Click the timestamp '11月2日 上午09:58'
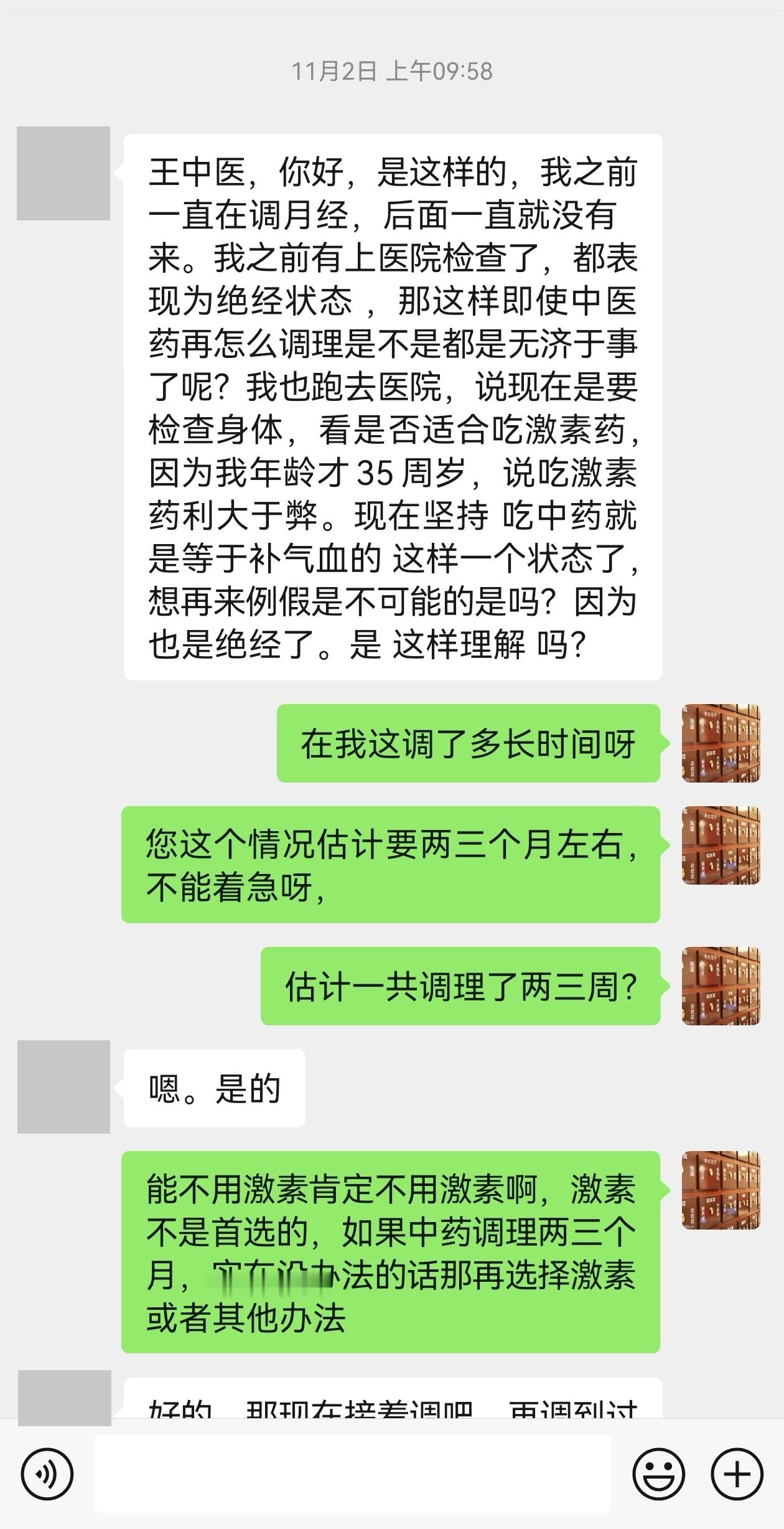Screen dimensions: 784x1529 (392, 72)
